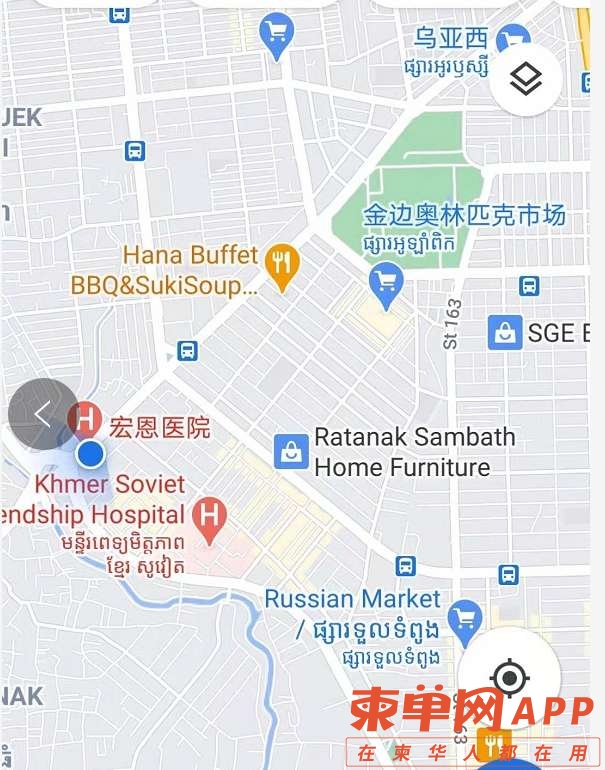The height and width of the screenshot is (770, 605).
Task: Select the 乌亚西 market marker
Action: click(512, 40)
